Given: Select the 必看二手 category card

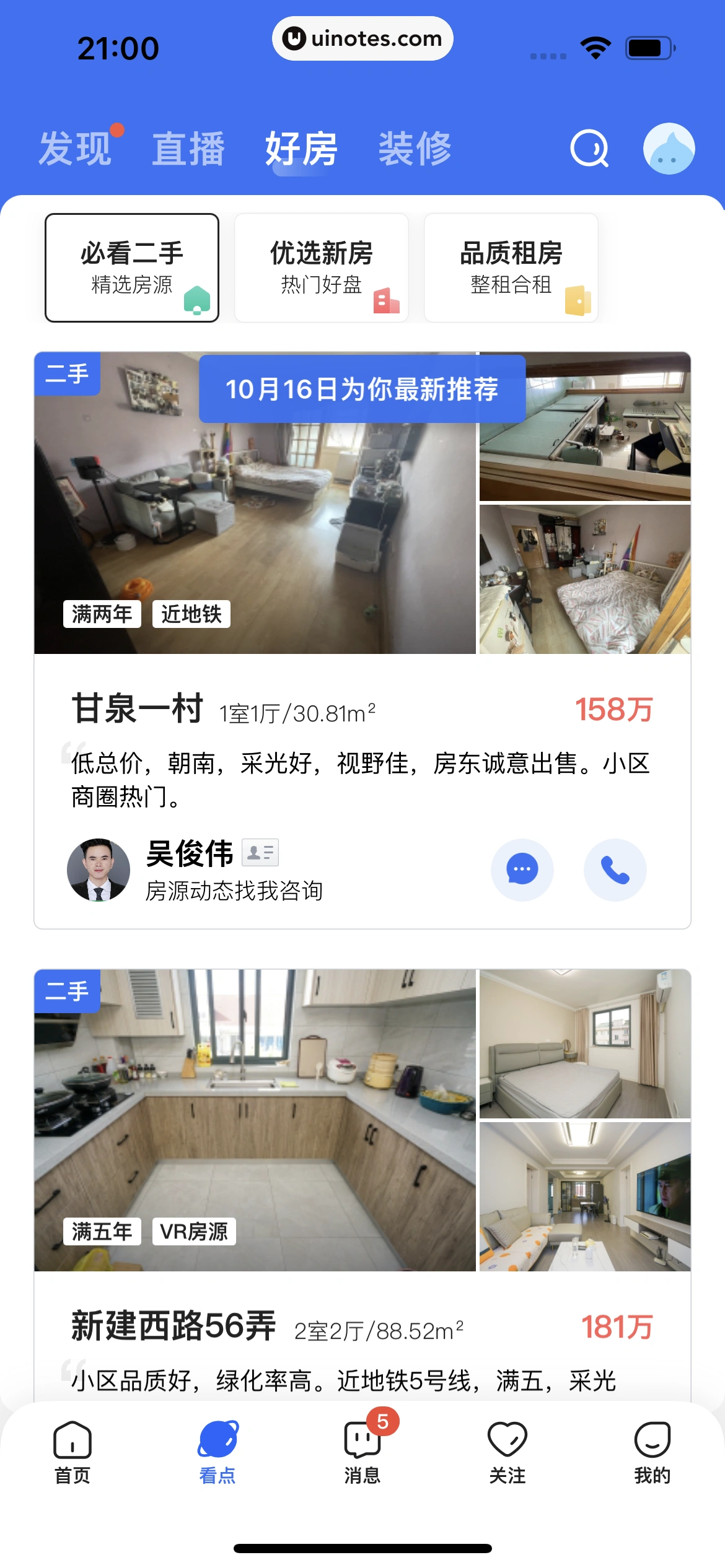Looking at the screenshot, I should coord(132,268).
